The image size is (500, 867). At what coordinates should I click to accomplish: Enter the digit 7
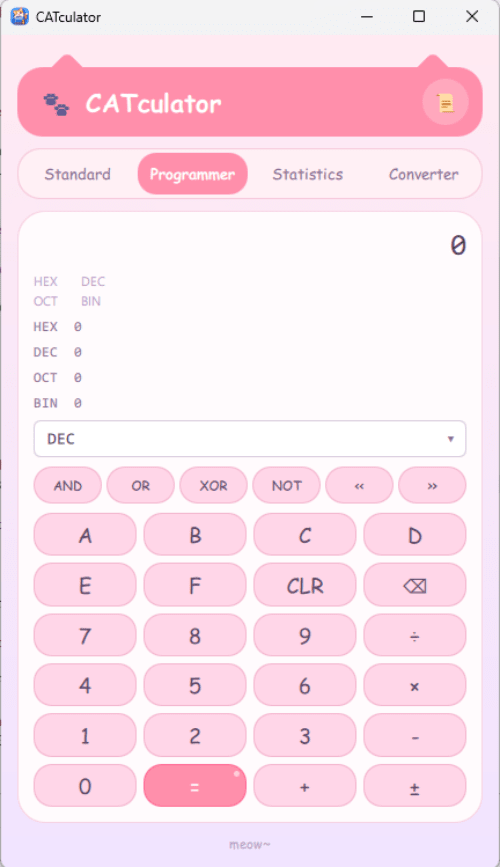[x=85, y=635]
